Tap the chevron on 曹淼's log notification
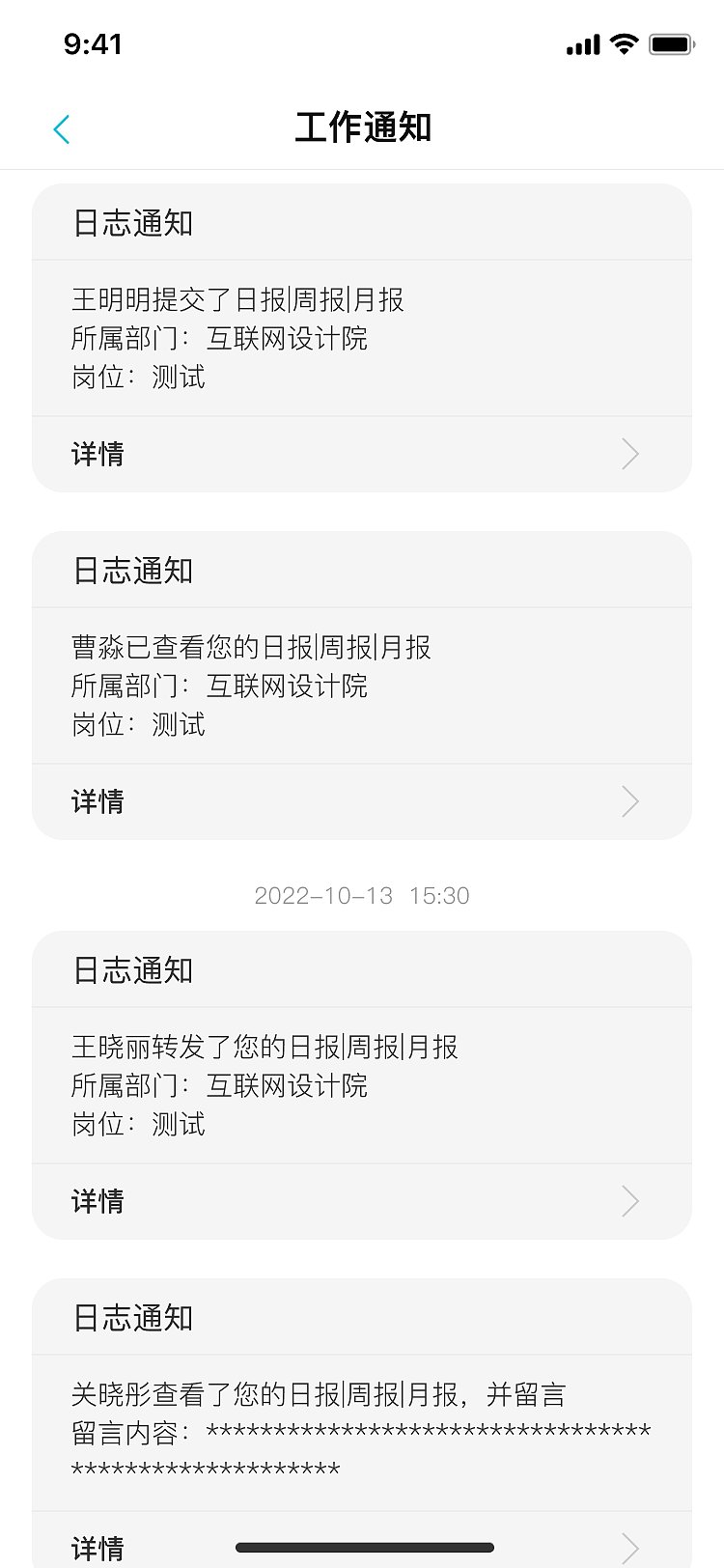 point(629,801)
